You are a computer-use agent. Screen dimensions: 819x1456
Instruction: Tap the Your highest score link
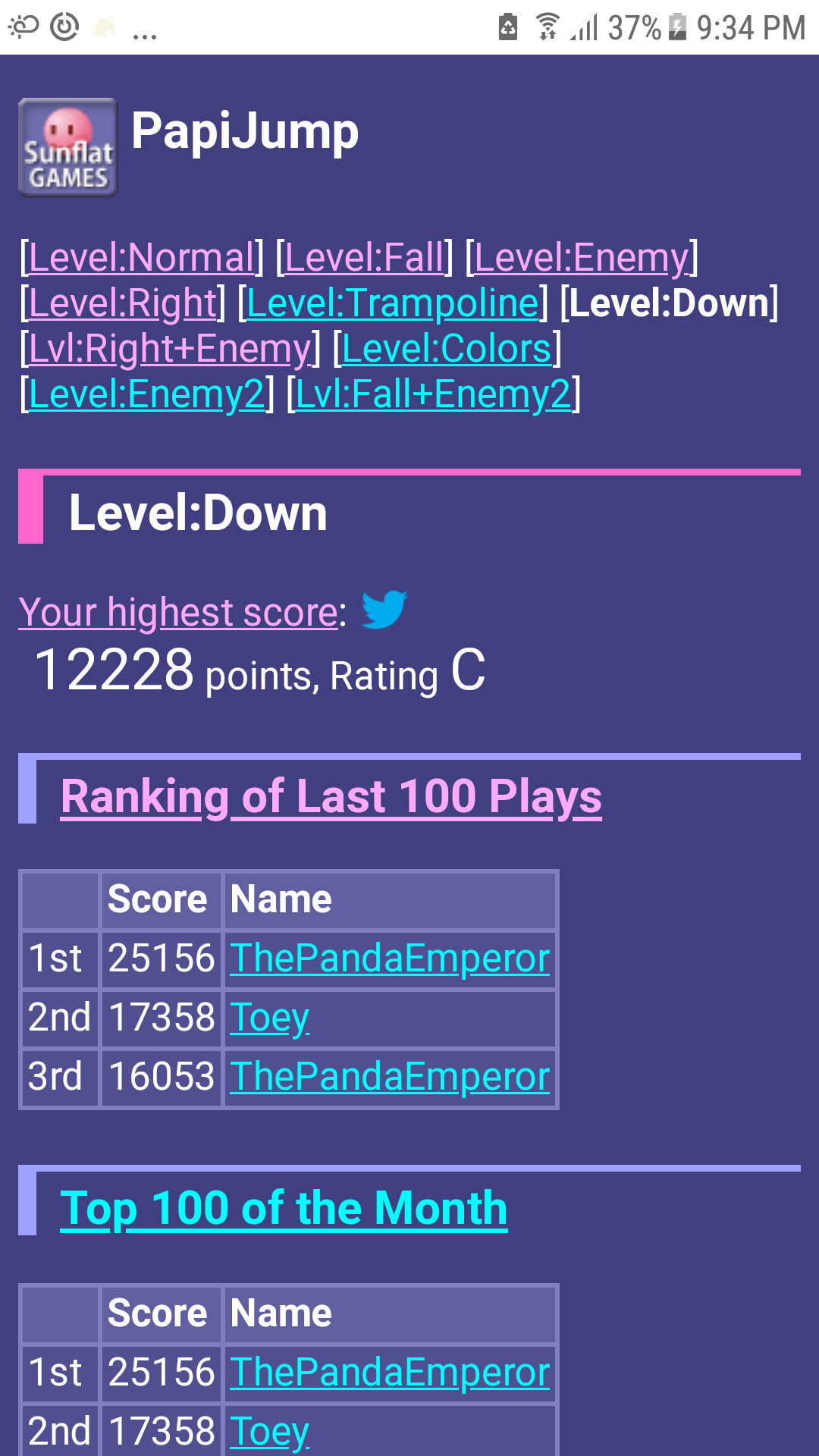click(x=178, y=612)
